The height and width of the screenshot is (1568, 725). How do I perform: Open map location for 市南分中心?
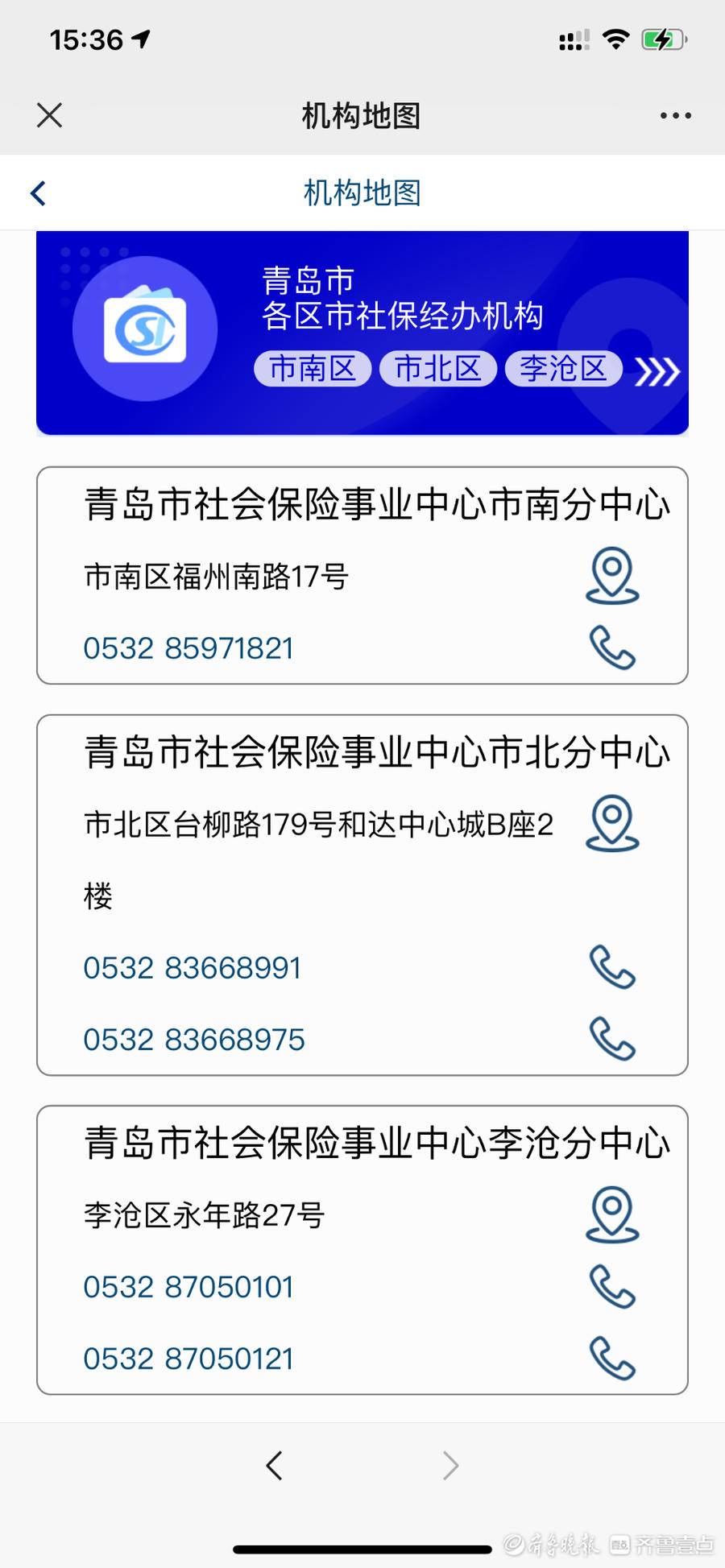tap(612, 576)
